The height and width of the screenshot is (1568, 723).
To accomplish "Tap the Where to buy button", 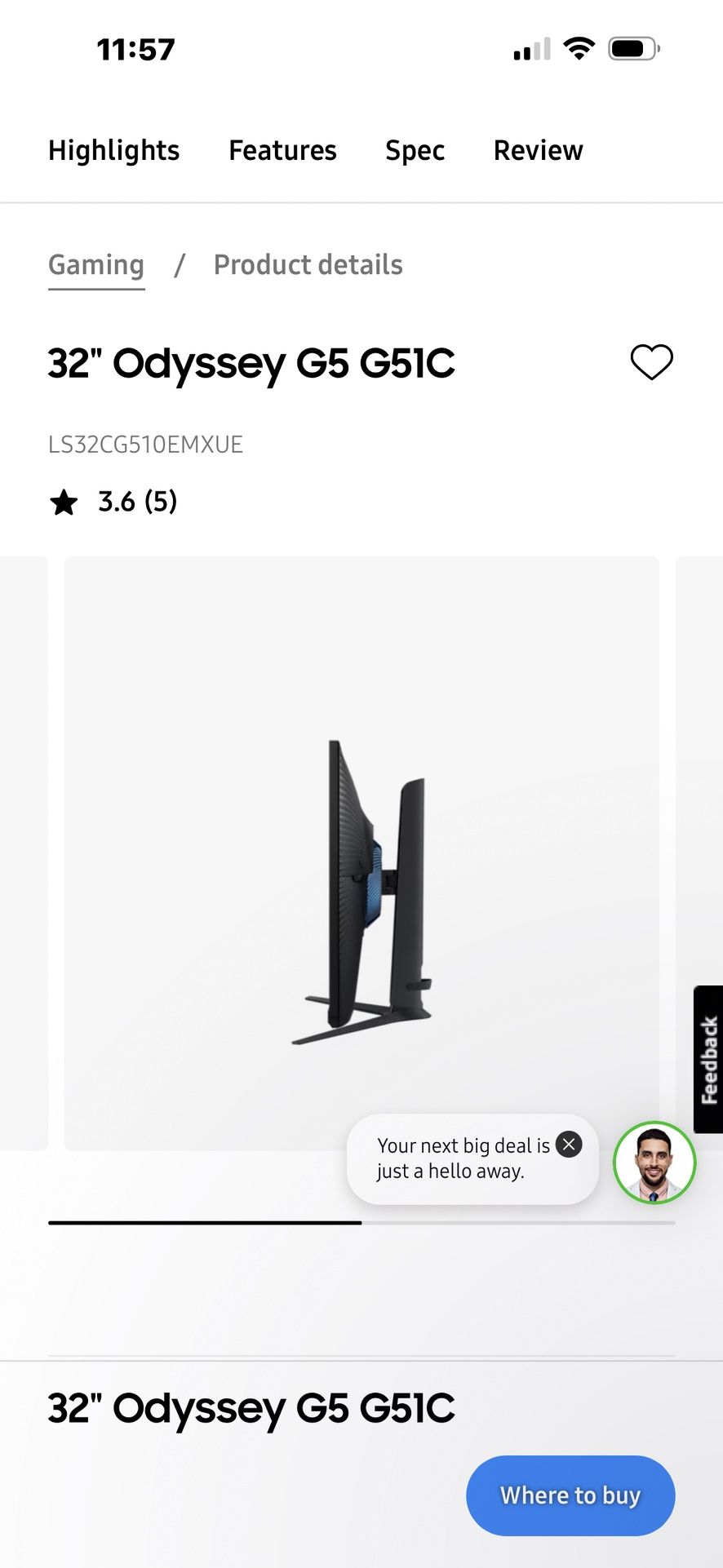I will click(x=570, y=1495).
